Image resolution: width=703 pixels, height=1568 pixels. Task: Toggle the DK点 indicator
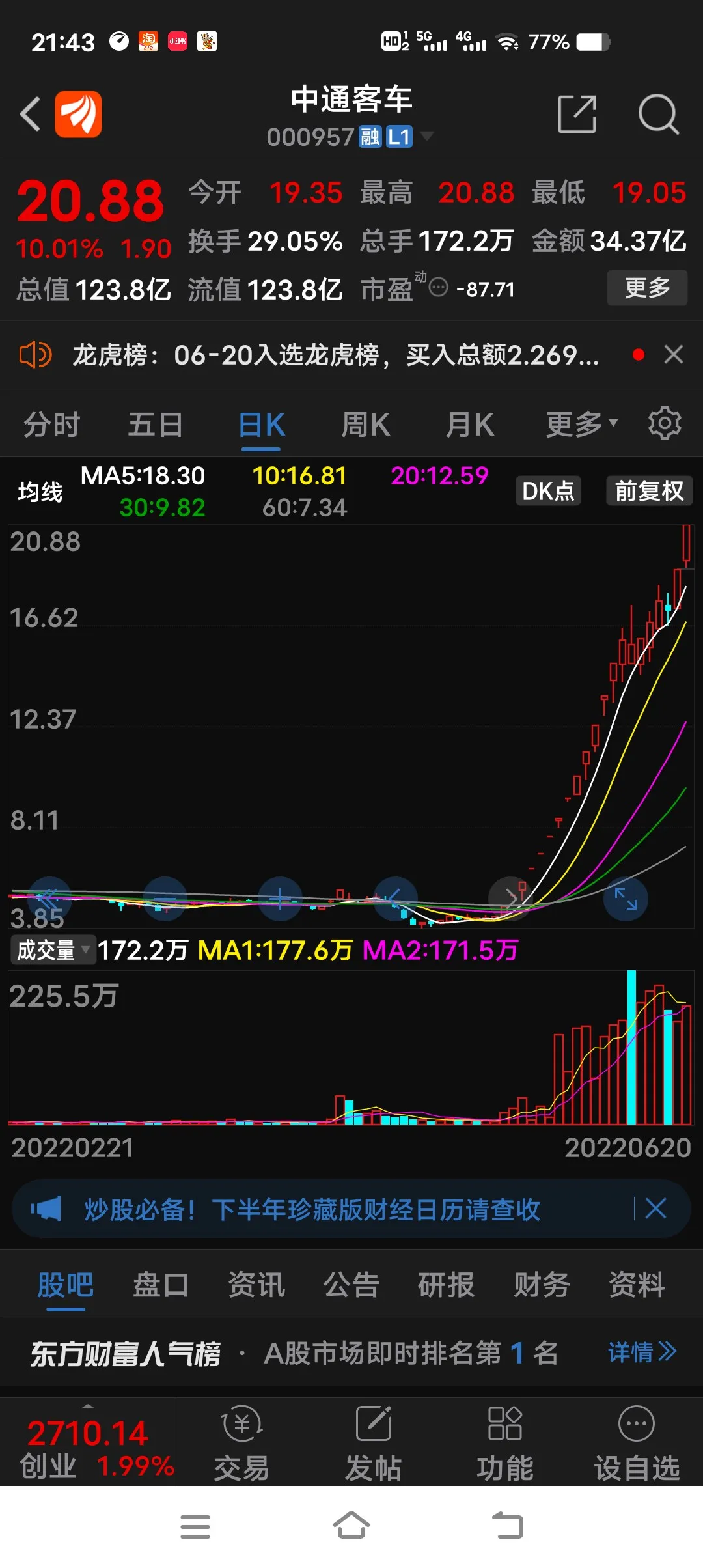coord(548,491)
